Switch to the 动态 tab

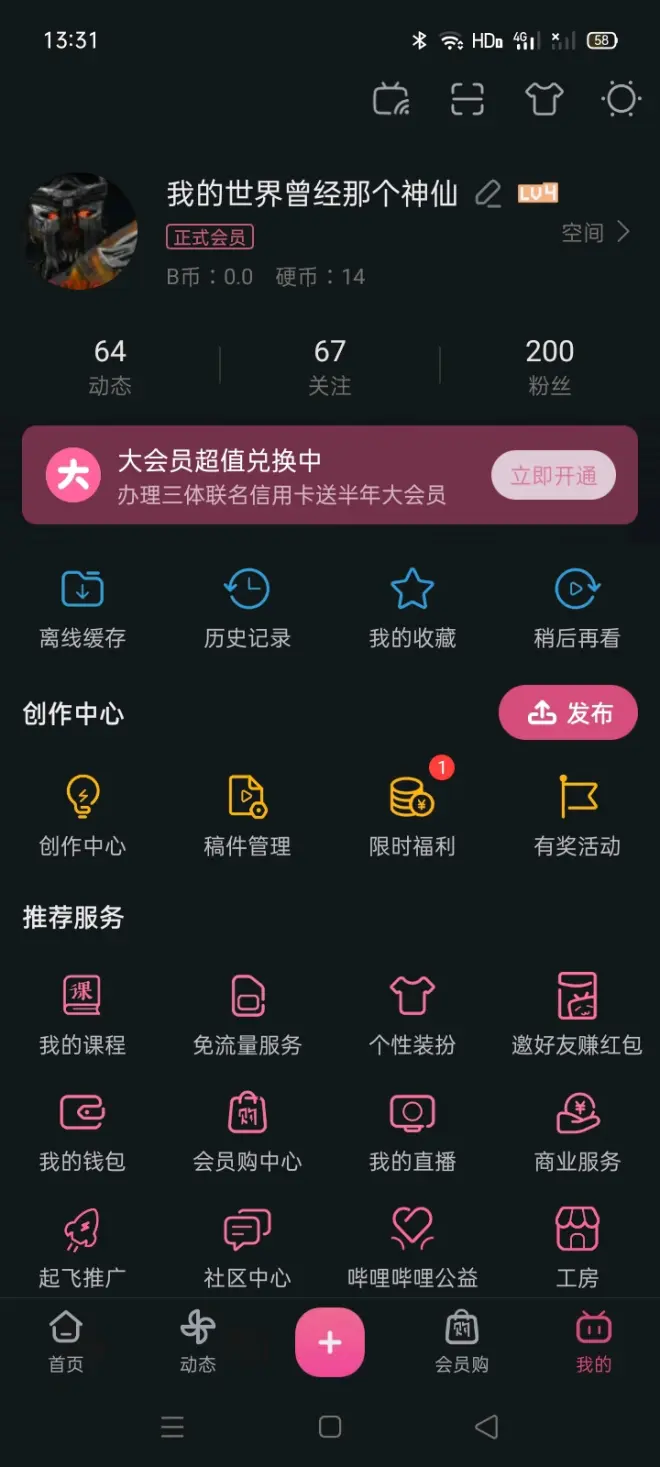pyautogui.click(x=198, y=1342)
